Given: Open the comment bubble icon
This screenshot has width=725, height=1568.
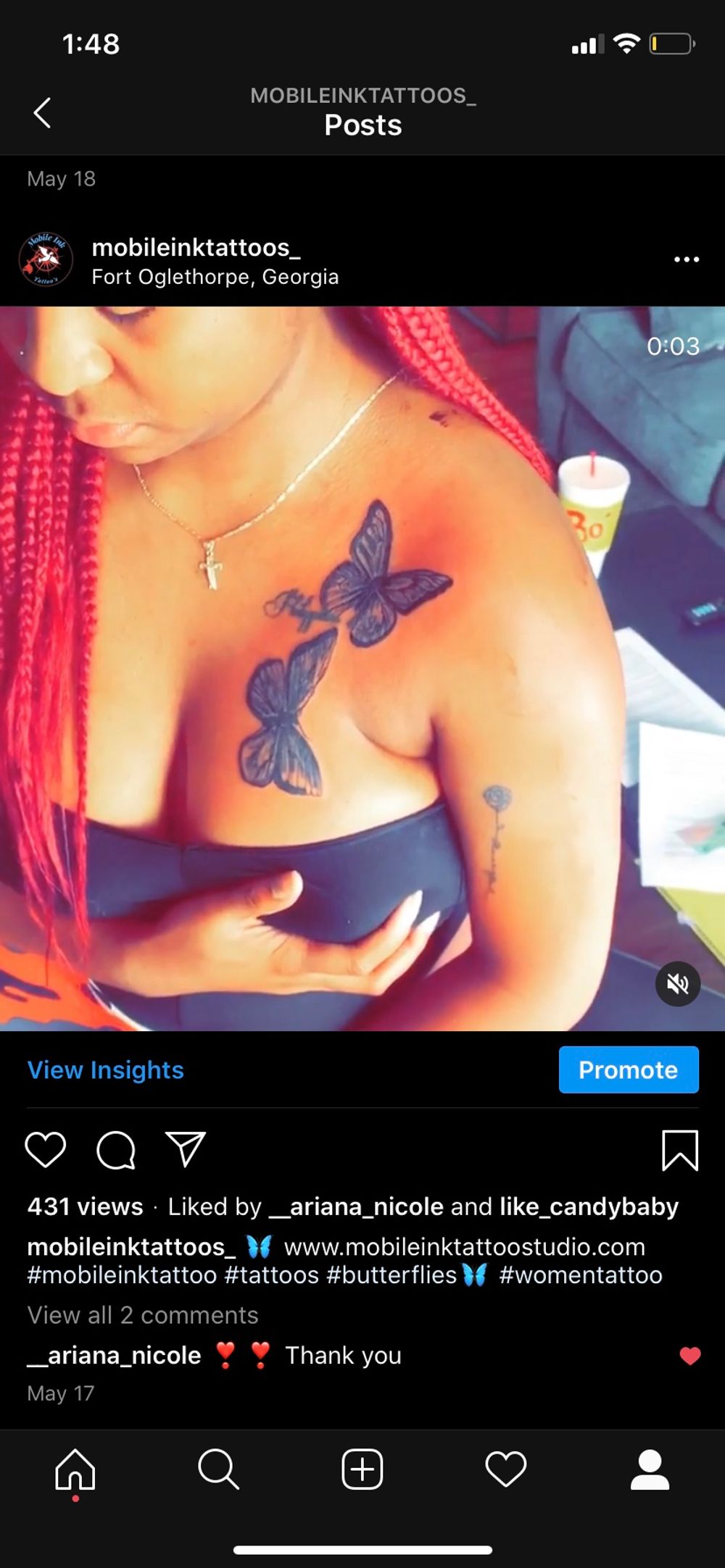Looking at the screenshot, I should [x=116, y=1150].
